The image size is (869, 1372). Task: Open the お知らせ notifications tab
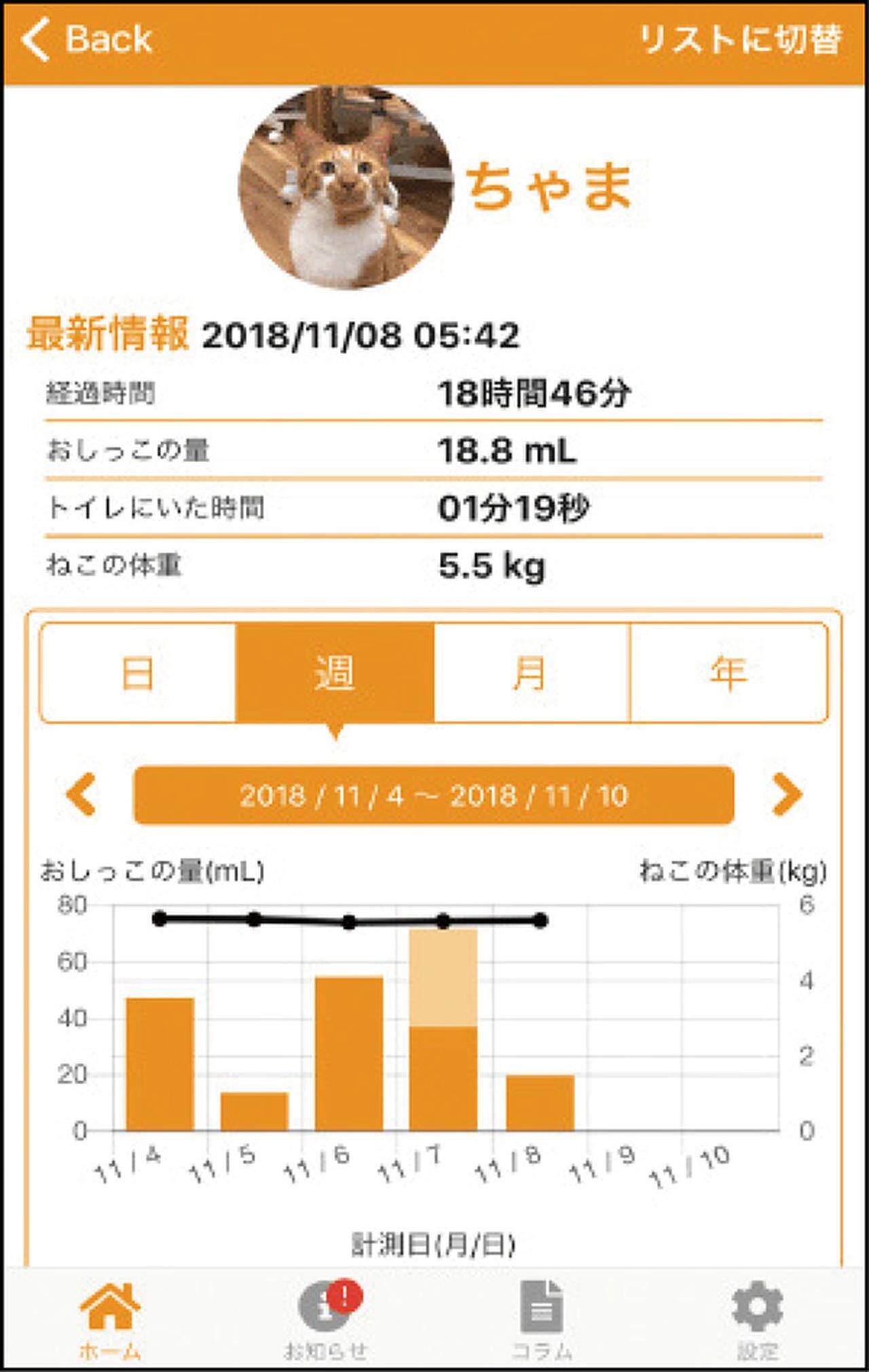327,1320
